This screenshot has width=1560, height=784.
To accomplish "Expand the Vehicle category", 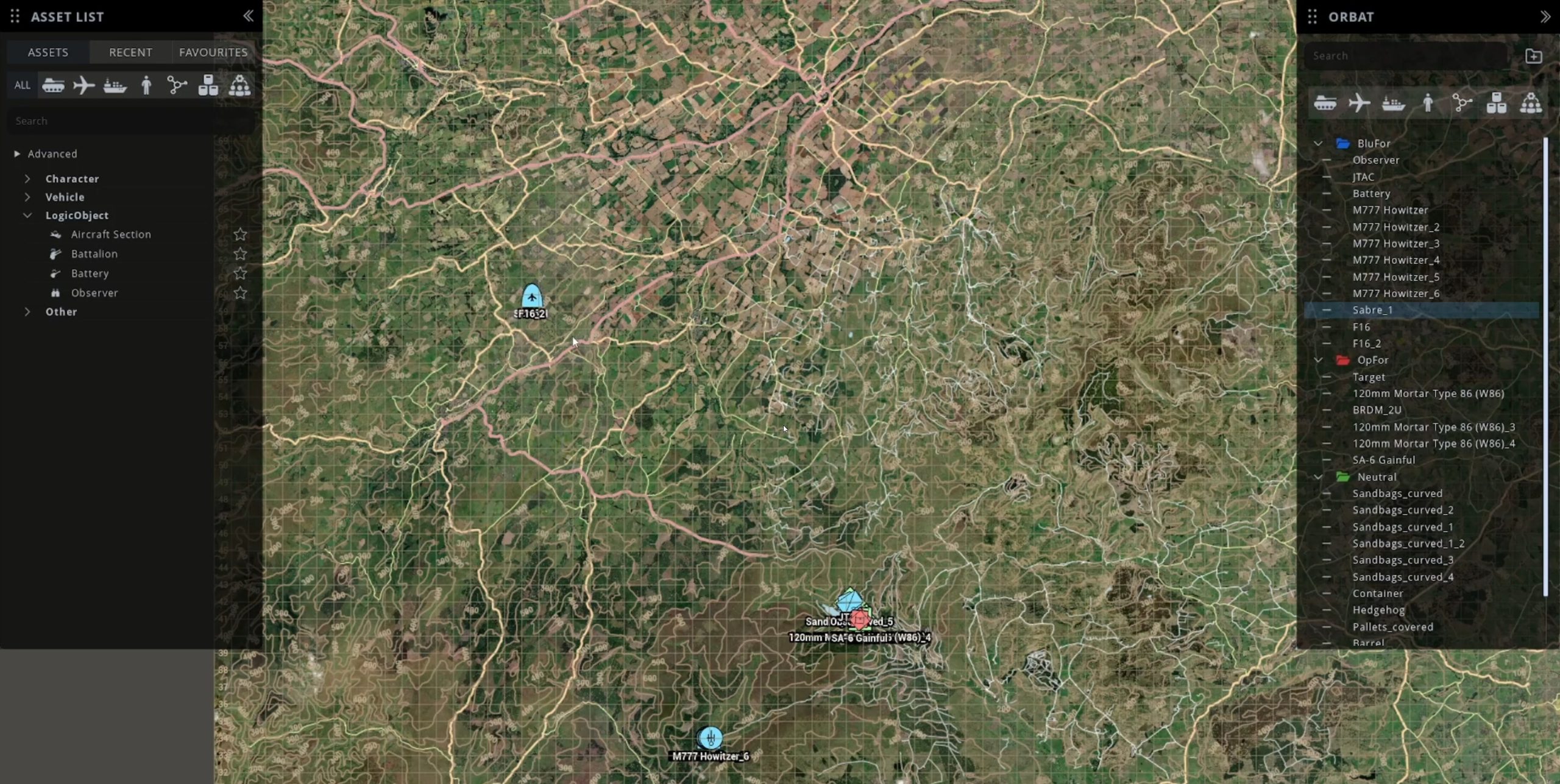I will [x=27, y=197].
